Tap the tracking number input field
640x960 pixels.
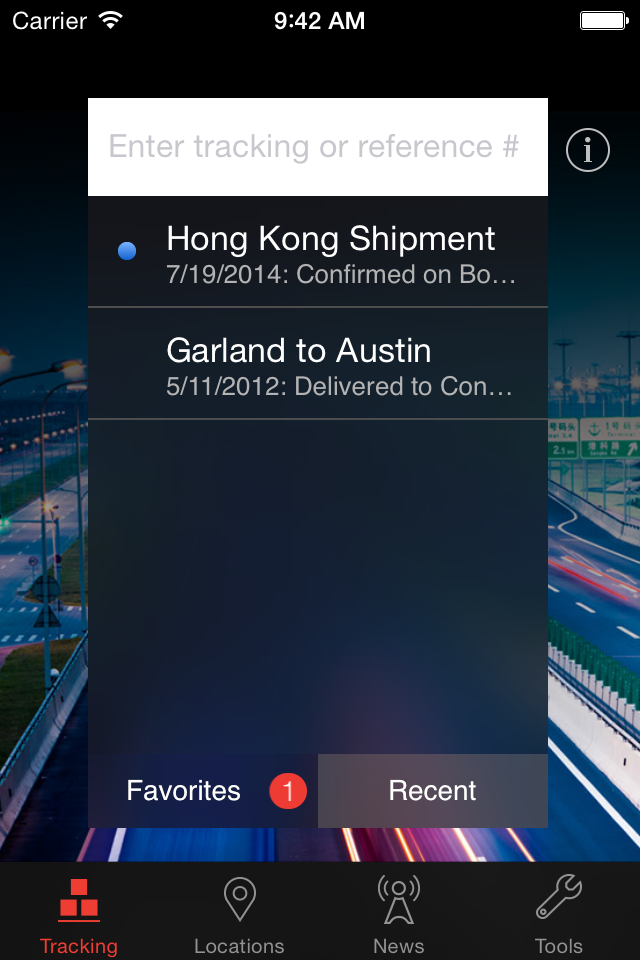click(x=315, y=147)
